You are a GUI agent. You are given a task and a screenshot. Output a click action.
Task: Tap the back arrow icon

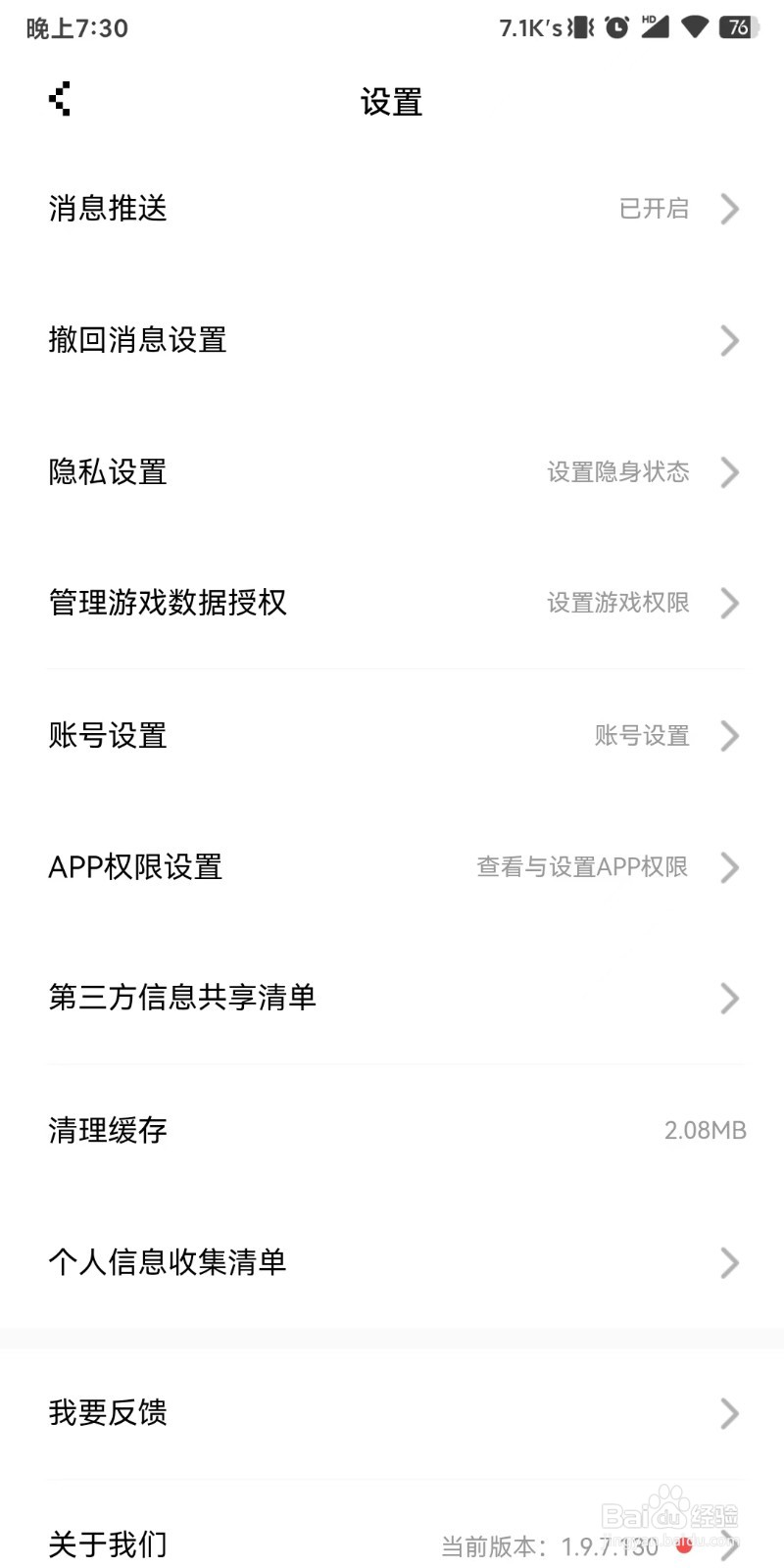click(59, 99)
